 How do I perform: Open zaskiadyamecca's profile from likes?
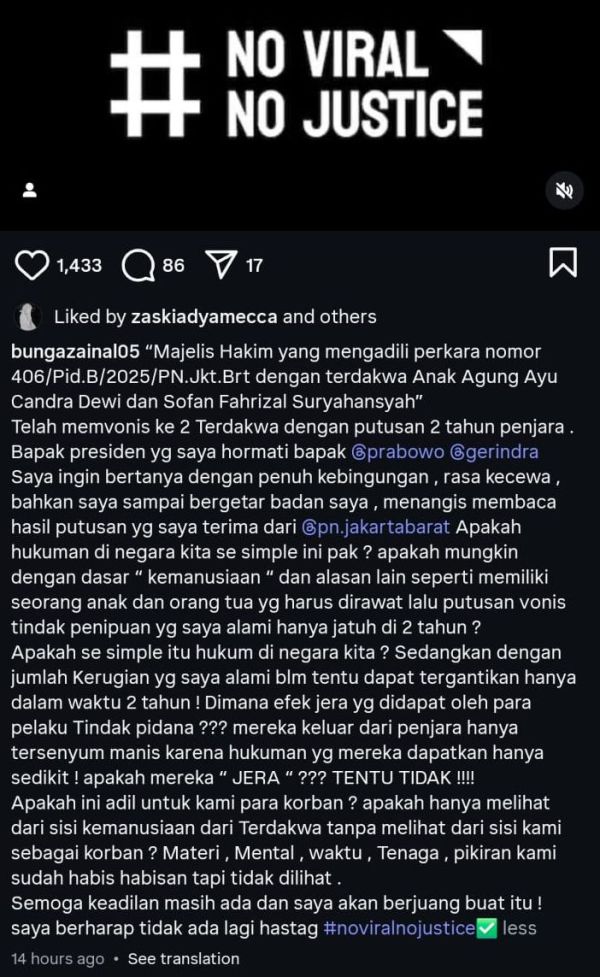pos(203,317)
